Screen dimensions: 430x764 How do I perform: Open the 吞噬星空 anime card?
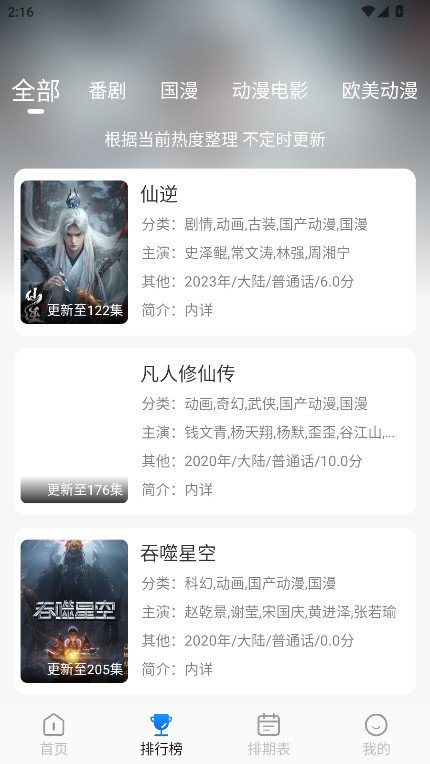(215, 611)
